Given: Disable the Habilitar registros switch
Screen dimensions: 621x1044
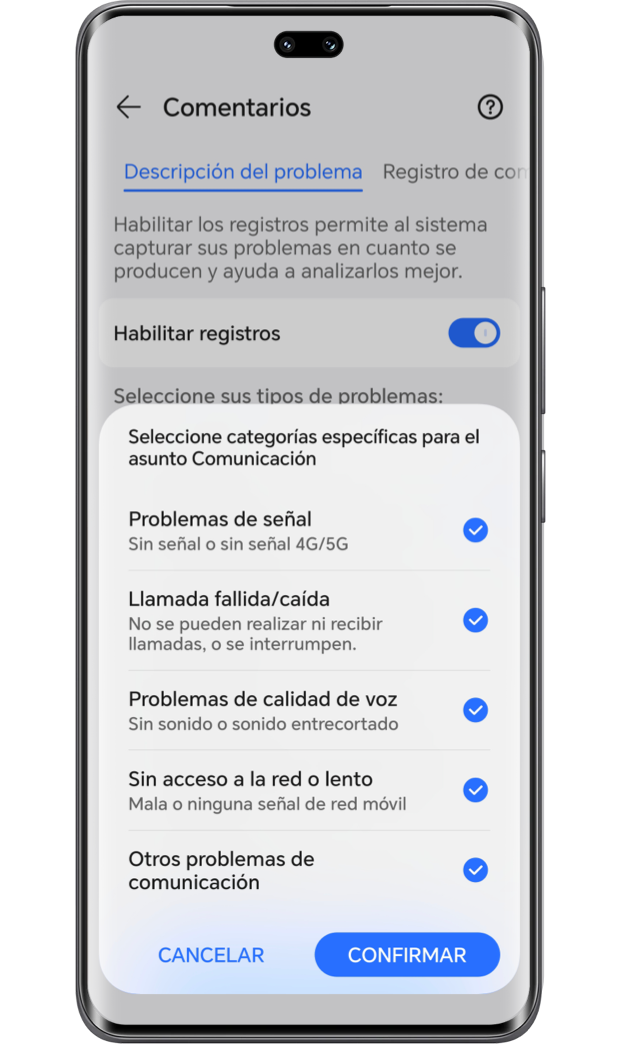Looking at the screenshot, I should tap(474, 333).
